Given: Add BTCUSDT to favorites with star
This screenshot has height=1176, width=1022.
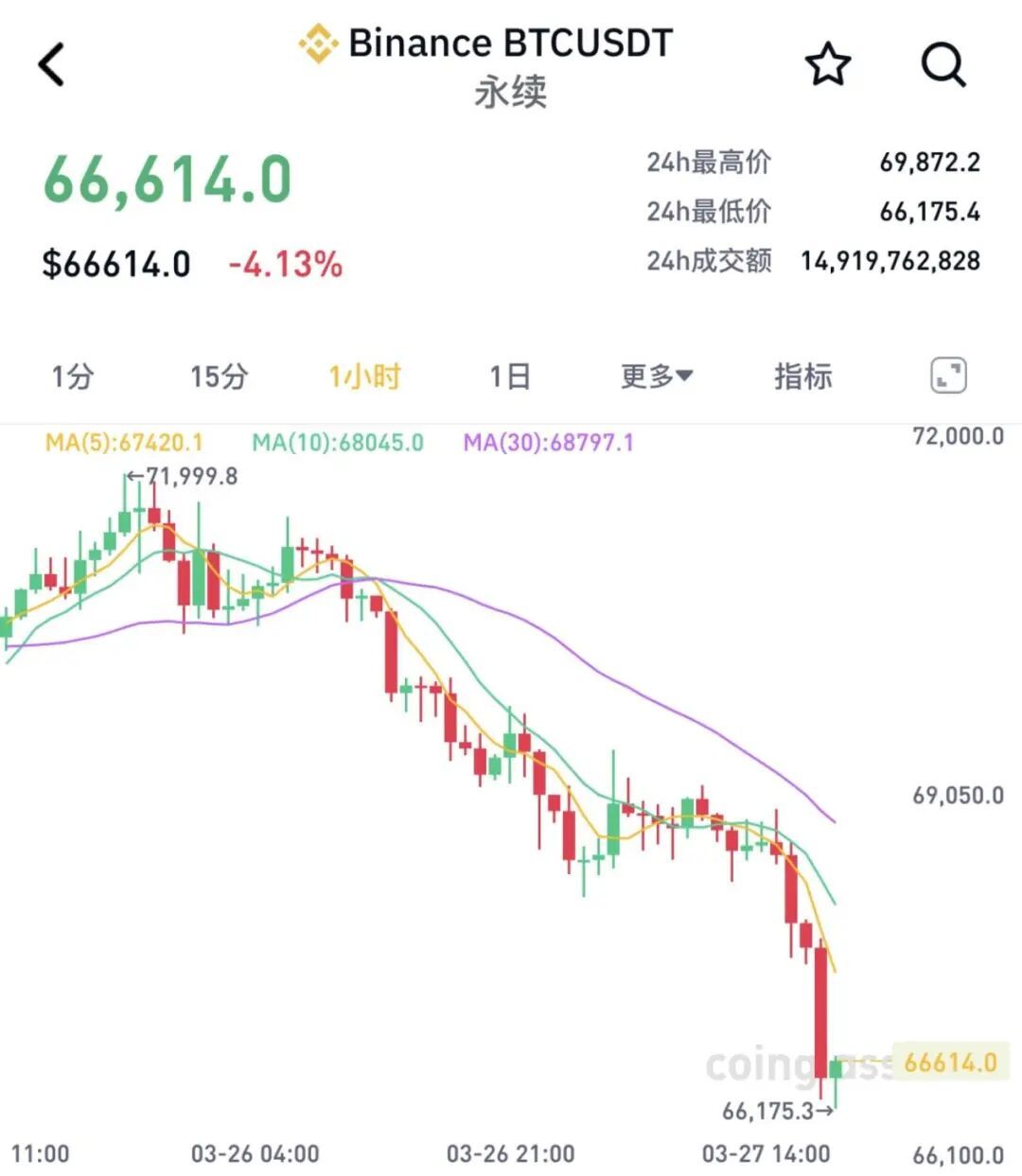Looking at the screenshot, I should coord(827,64).
